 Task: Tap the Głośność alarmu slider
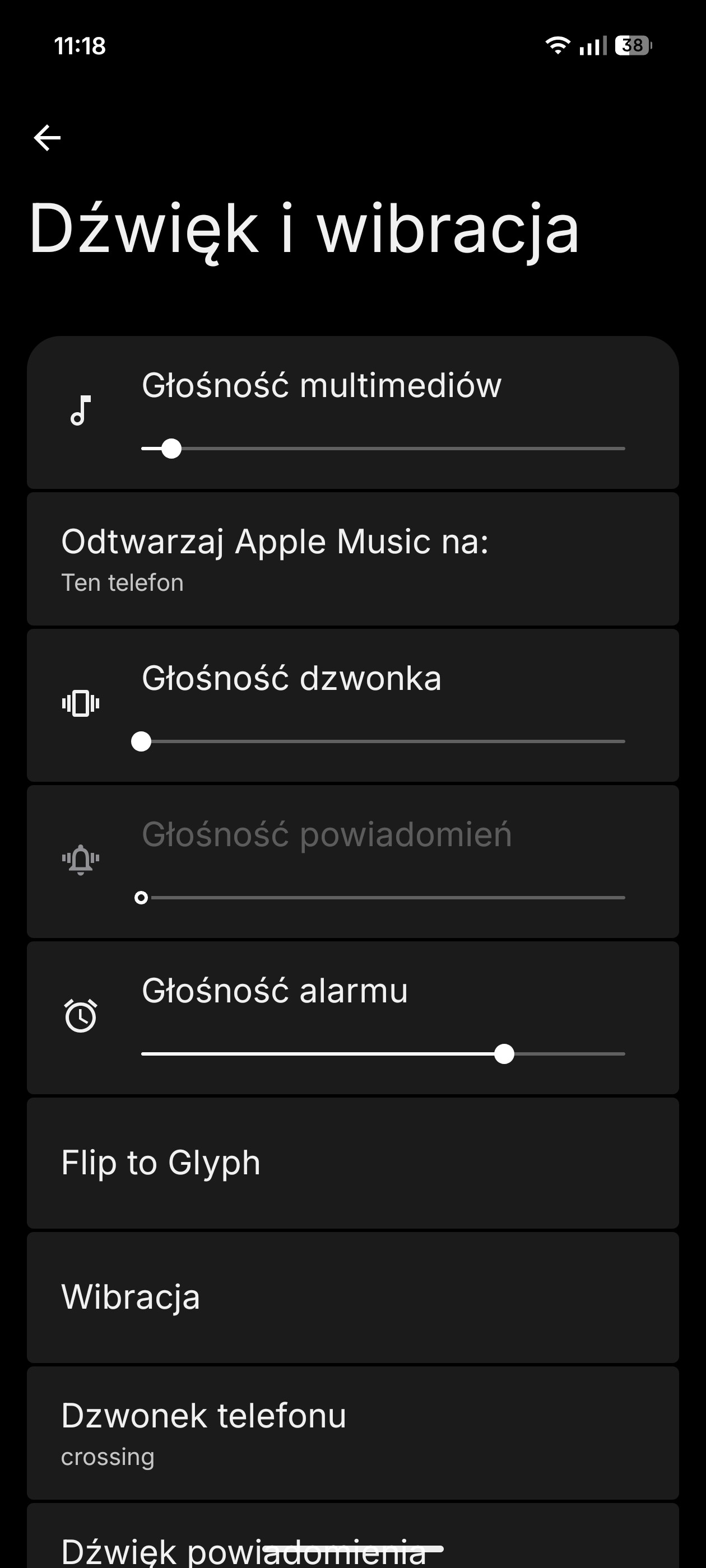tap(383, 1054)
